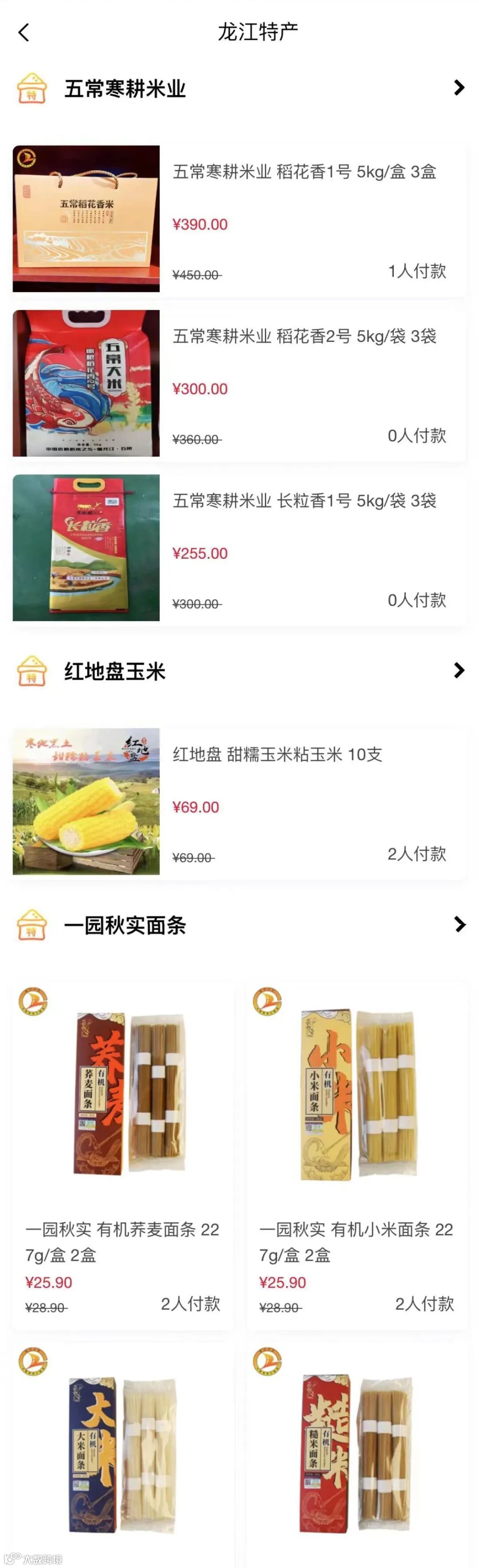Viewport: 479px width, 1568px height.
Task: Expand the 一园秋实面条 section arrow
Action: (459, 925)
